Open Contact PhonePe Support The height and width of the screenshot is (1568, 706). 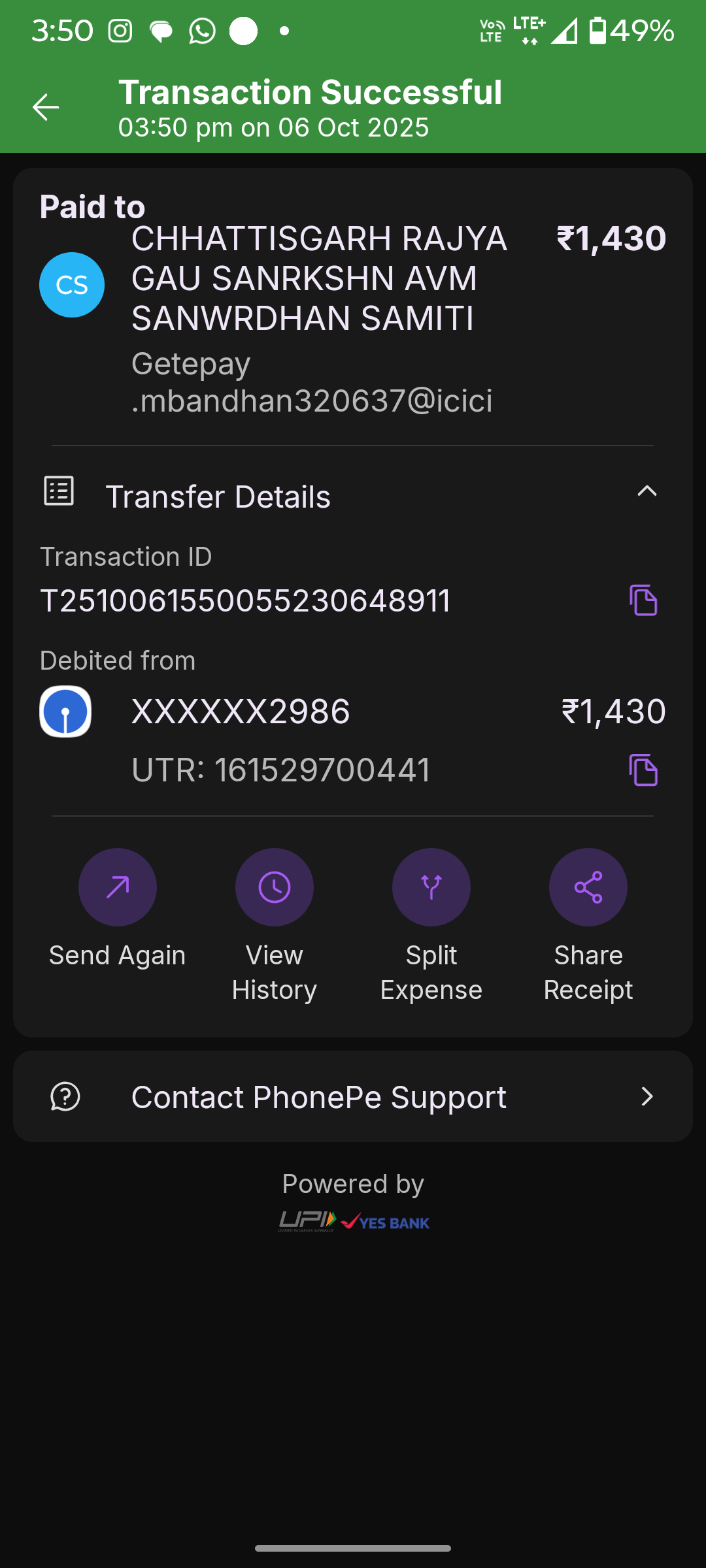pyautogui.click(x=353, y=1096)
